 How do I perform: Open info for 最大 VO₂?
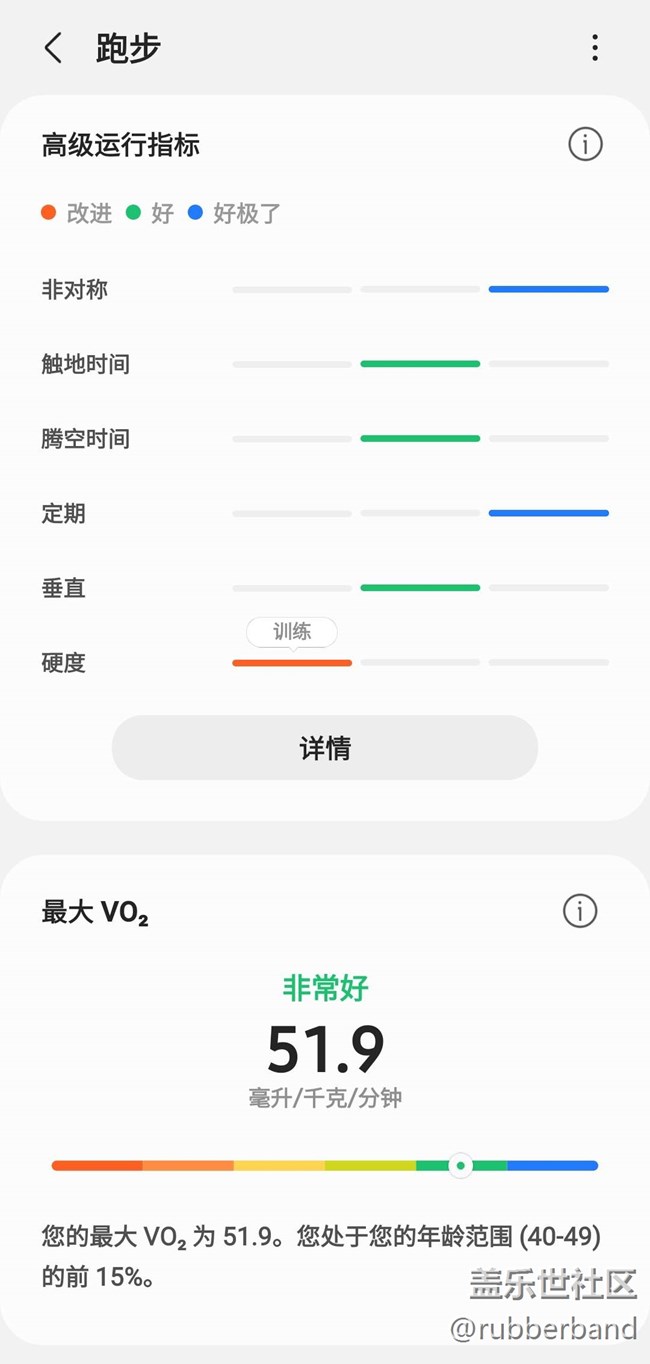coord(580,911)
